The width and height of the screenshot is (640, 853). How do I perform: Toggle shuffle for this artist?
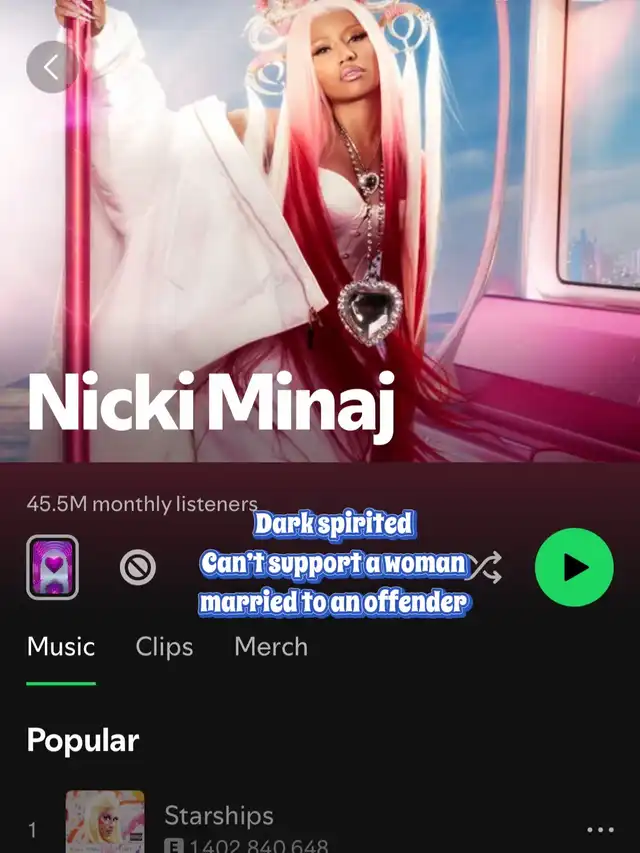tap(485, 568)
